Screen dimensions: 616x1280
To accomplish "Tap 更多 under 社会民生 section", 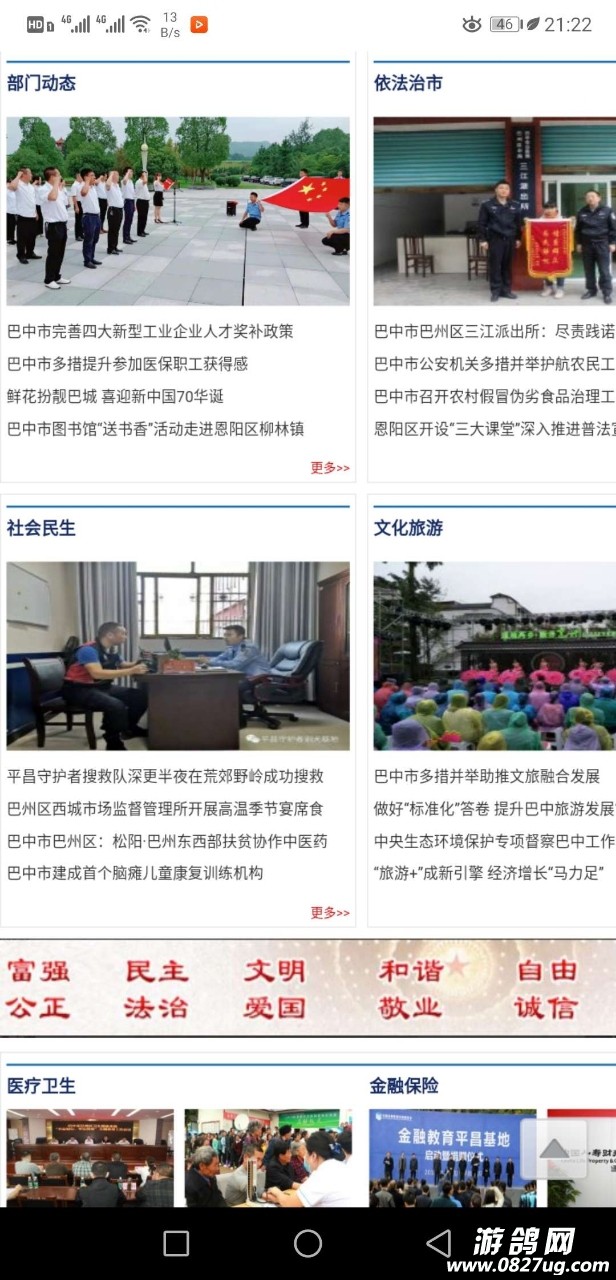I will click(329, 912).
